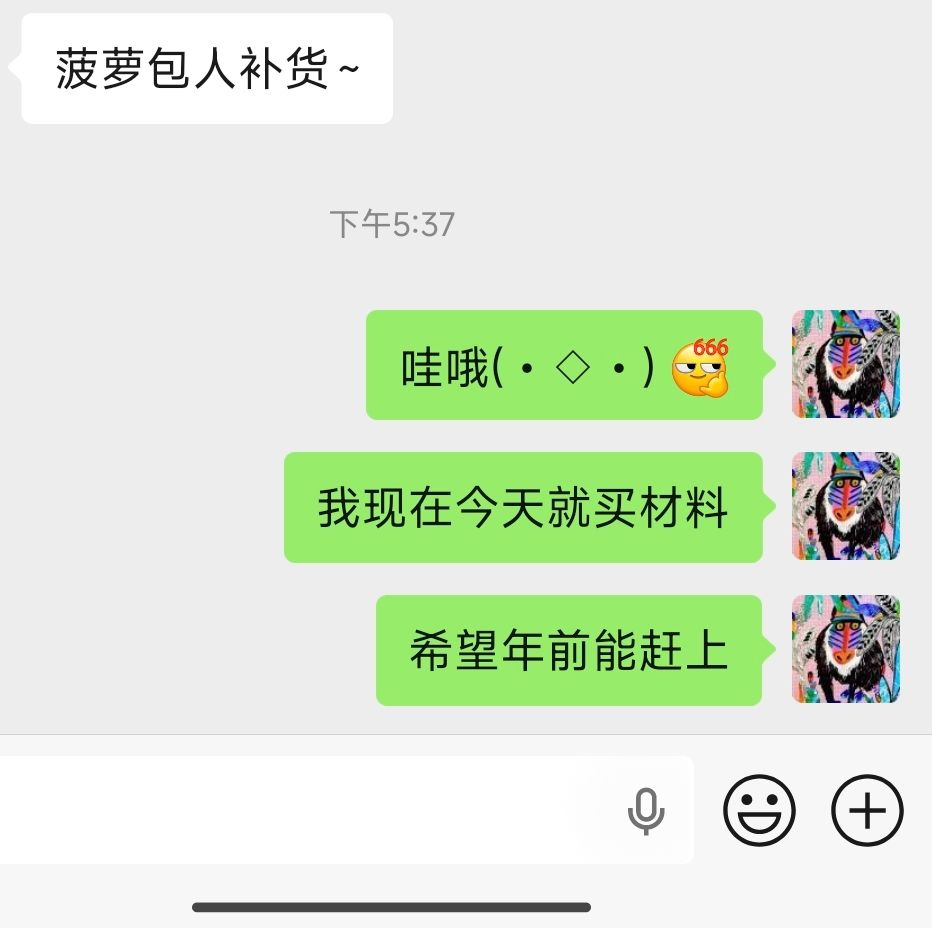
Task: Tap the message input field
Action: [300, 809]
